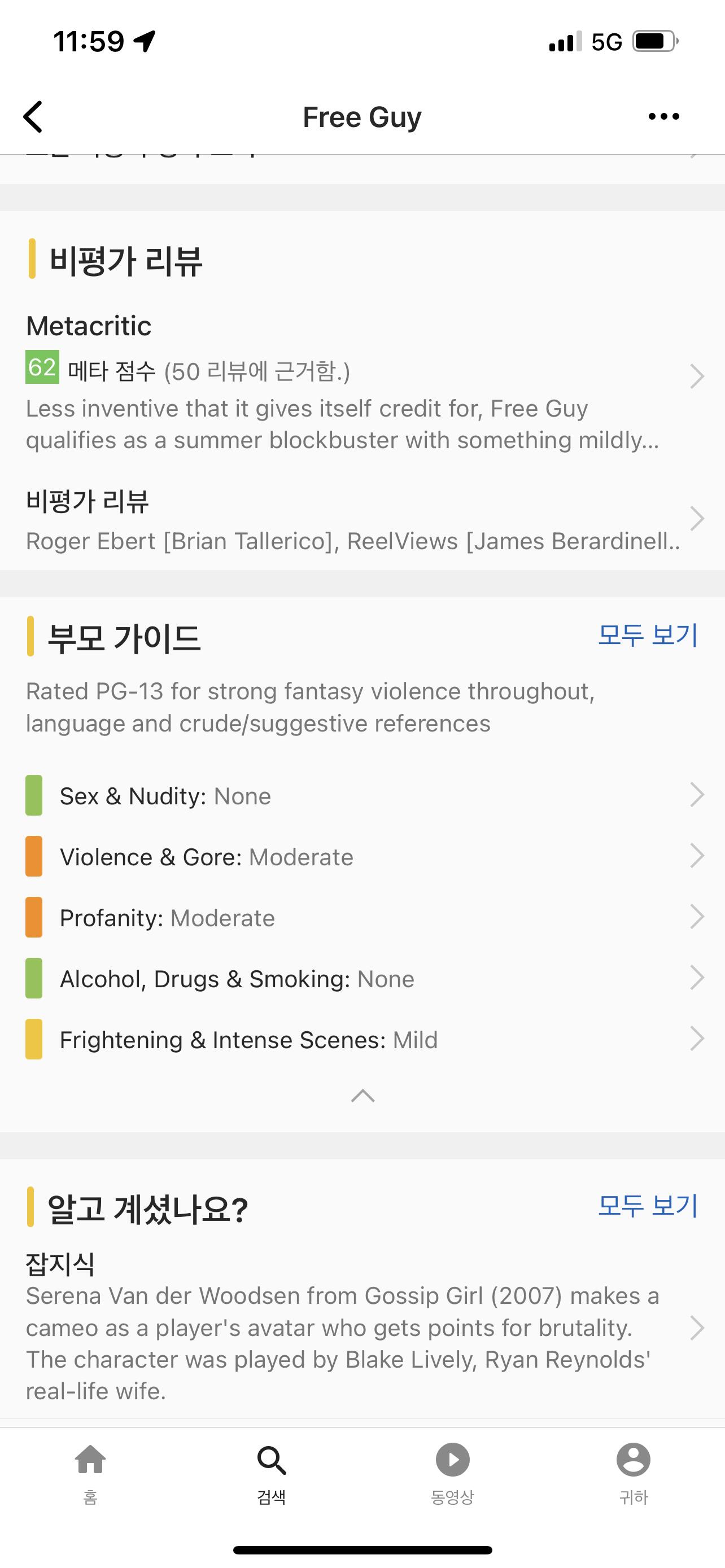This screenshot has height=1568, width=725.
Task: Collapse the parents guide with the up chevron
Action: click(363, 1096)
